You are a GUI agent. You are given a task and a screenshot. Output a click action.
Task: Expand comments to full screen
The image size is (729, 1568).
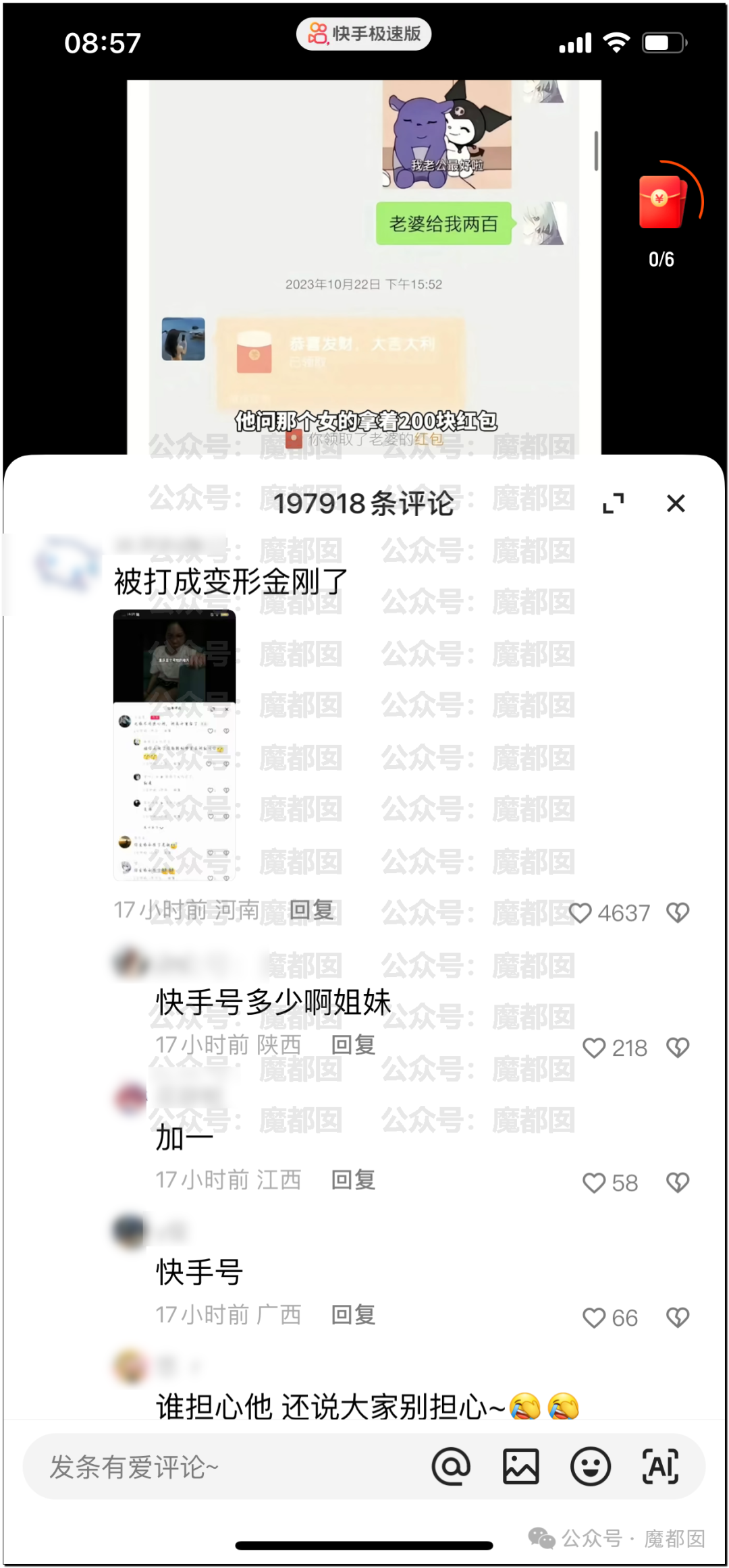pyautogui.click(x=613, y=503)
